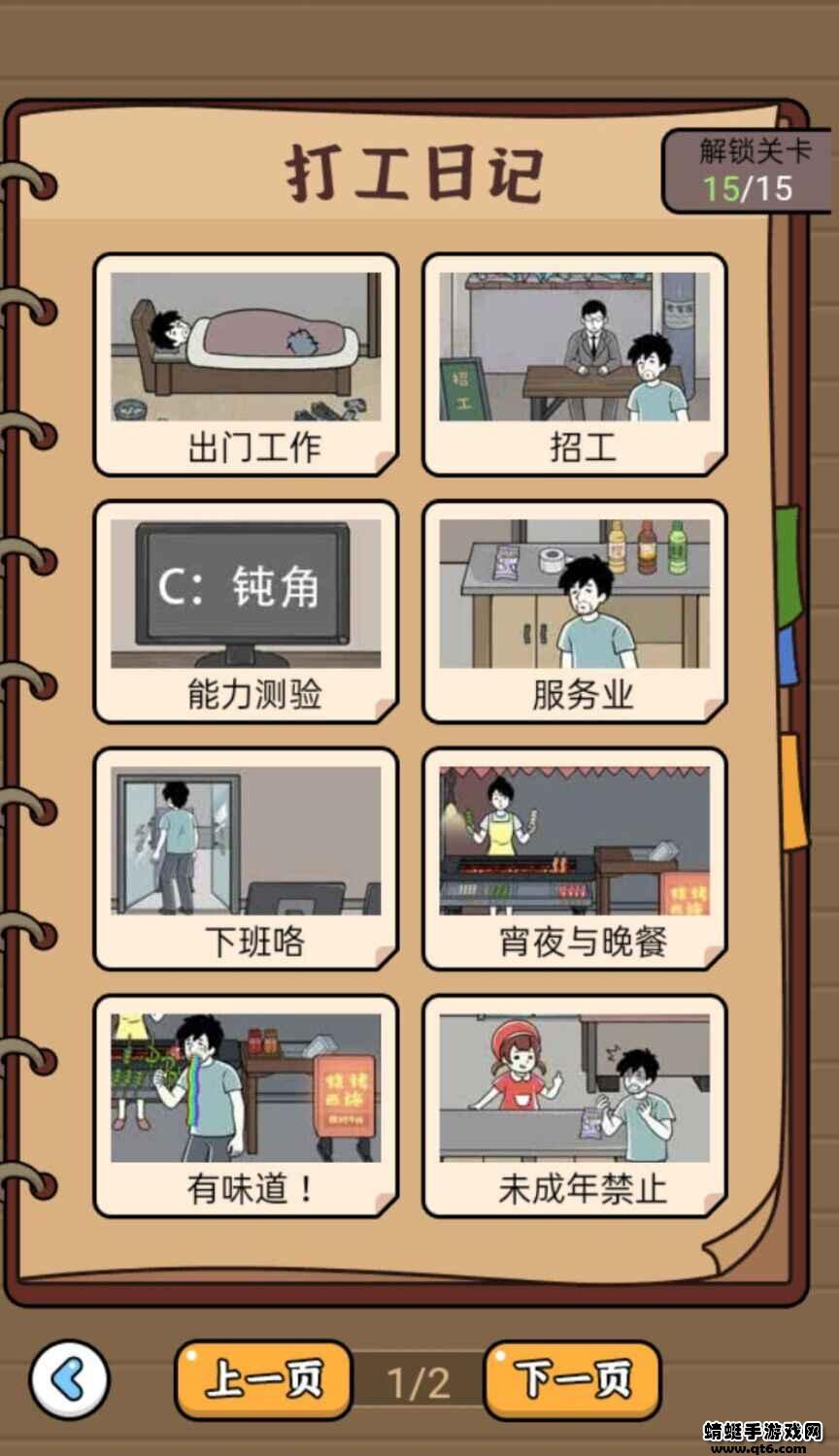839x1456 pixels.
Task: Open the 下班咯 level card
Action: click(x=246, y=859)
